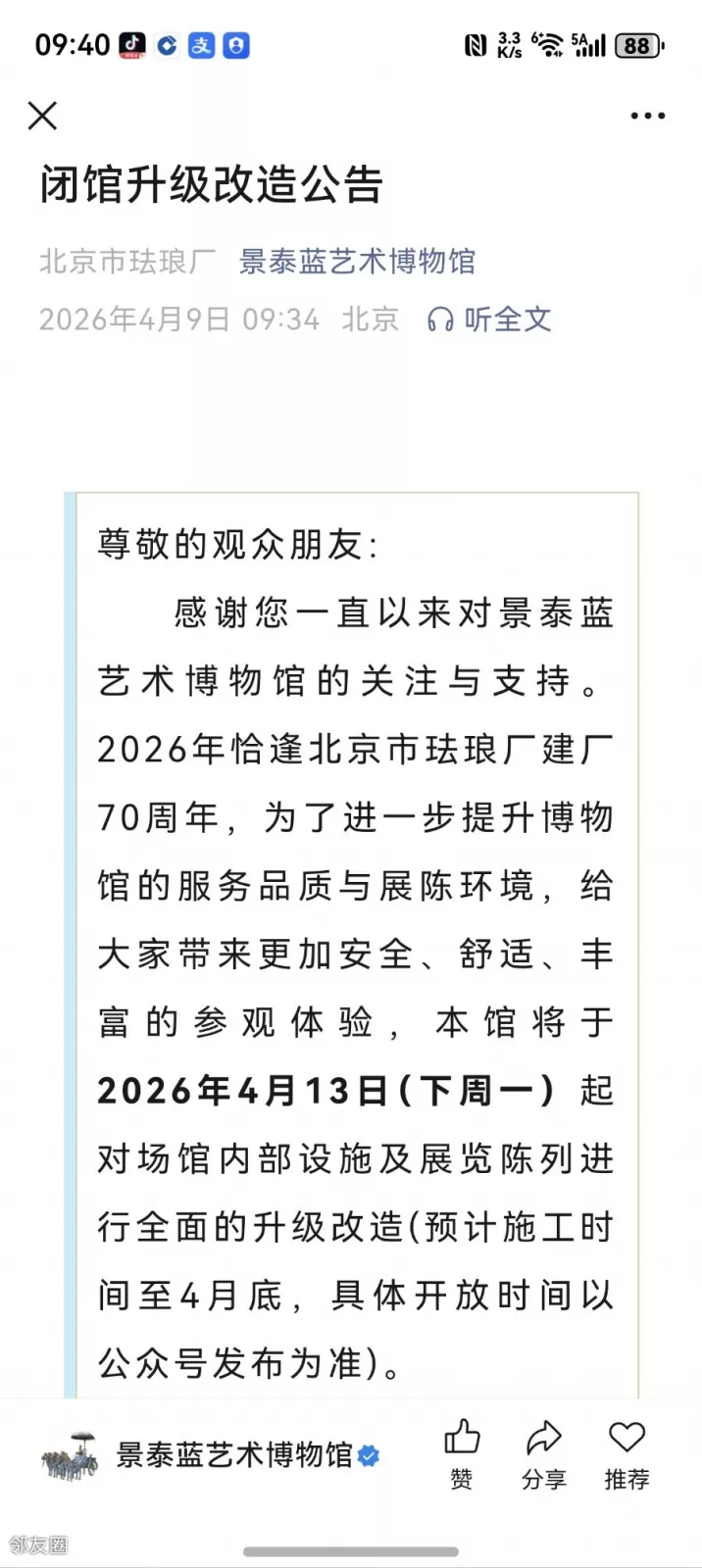Open the 景泰蓝艺术博物馆 profile in the bottom bar
This screenshot has height=1568, width=702.
pos(232,1455)
